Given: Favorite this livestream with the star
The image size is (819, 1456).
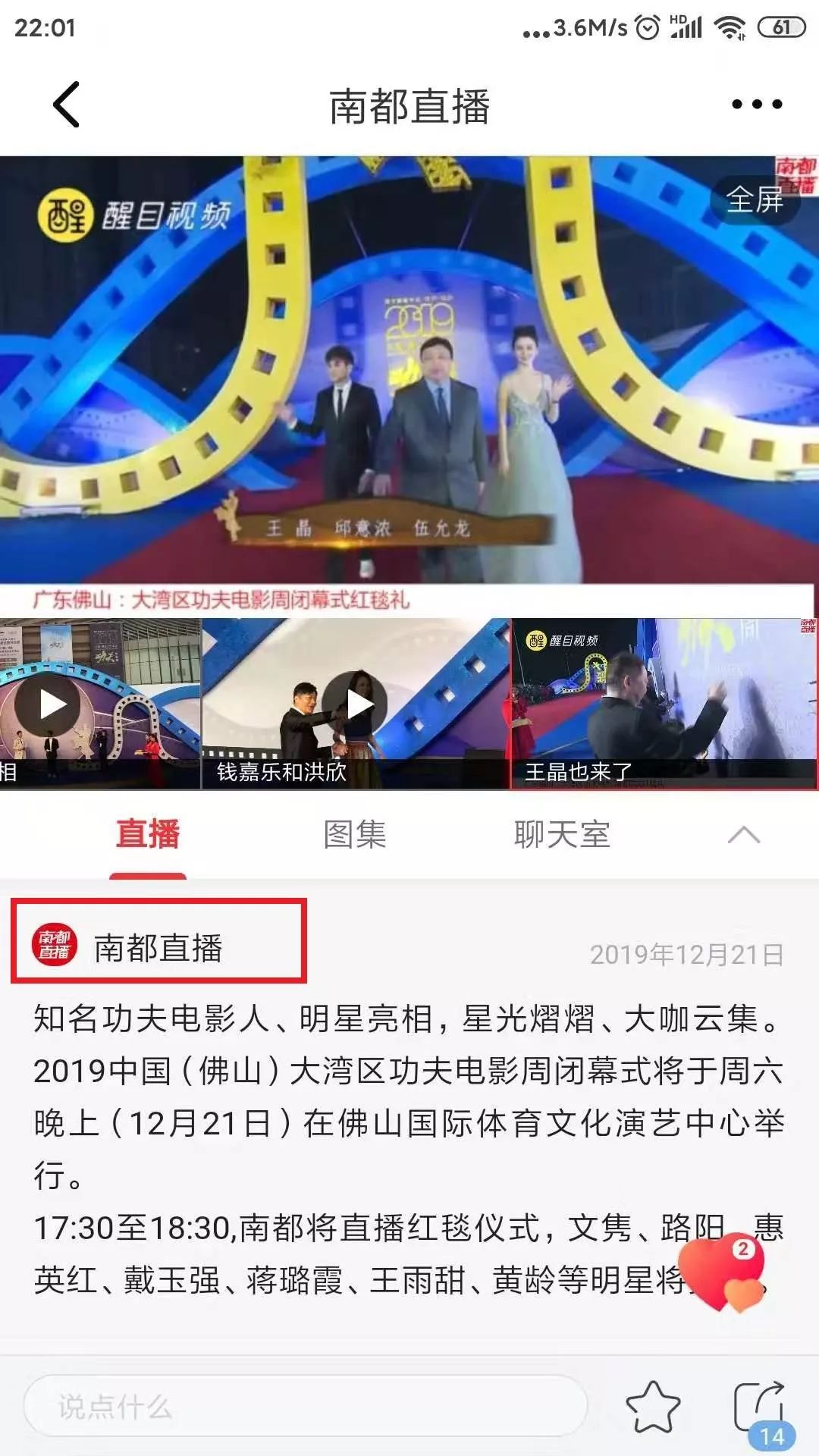Looking at the screenshot, I should coord(653,1407).
